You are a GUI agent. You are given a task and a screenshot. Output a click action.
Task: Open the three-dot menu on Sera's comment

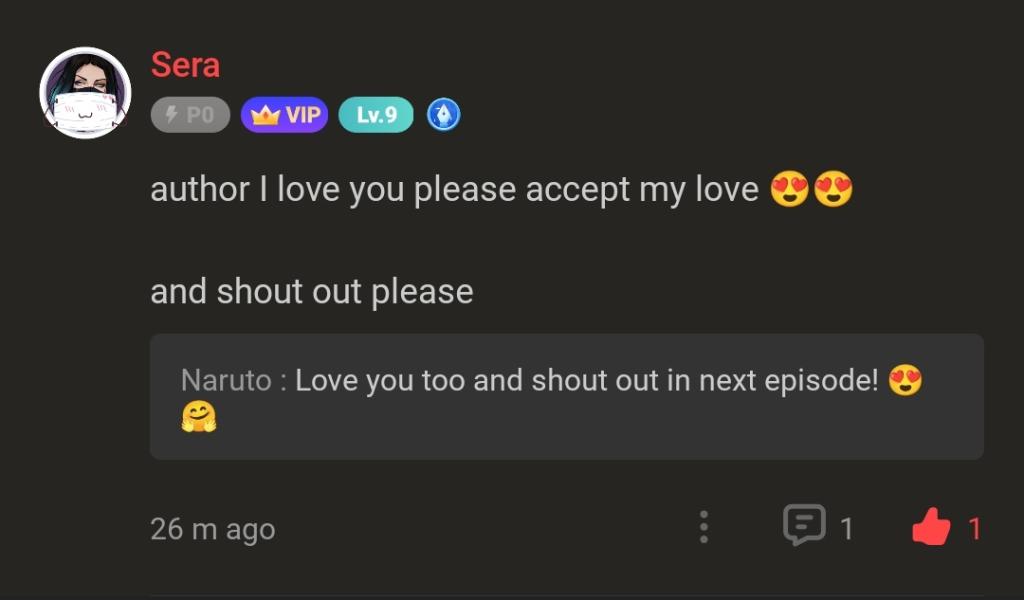pos(704,526)
